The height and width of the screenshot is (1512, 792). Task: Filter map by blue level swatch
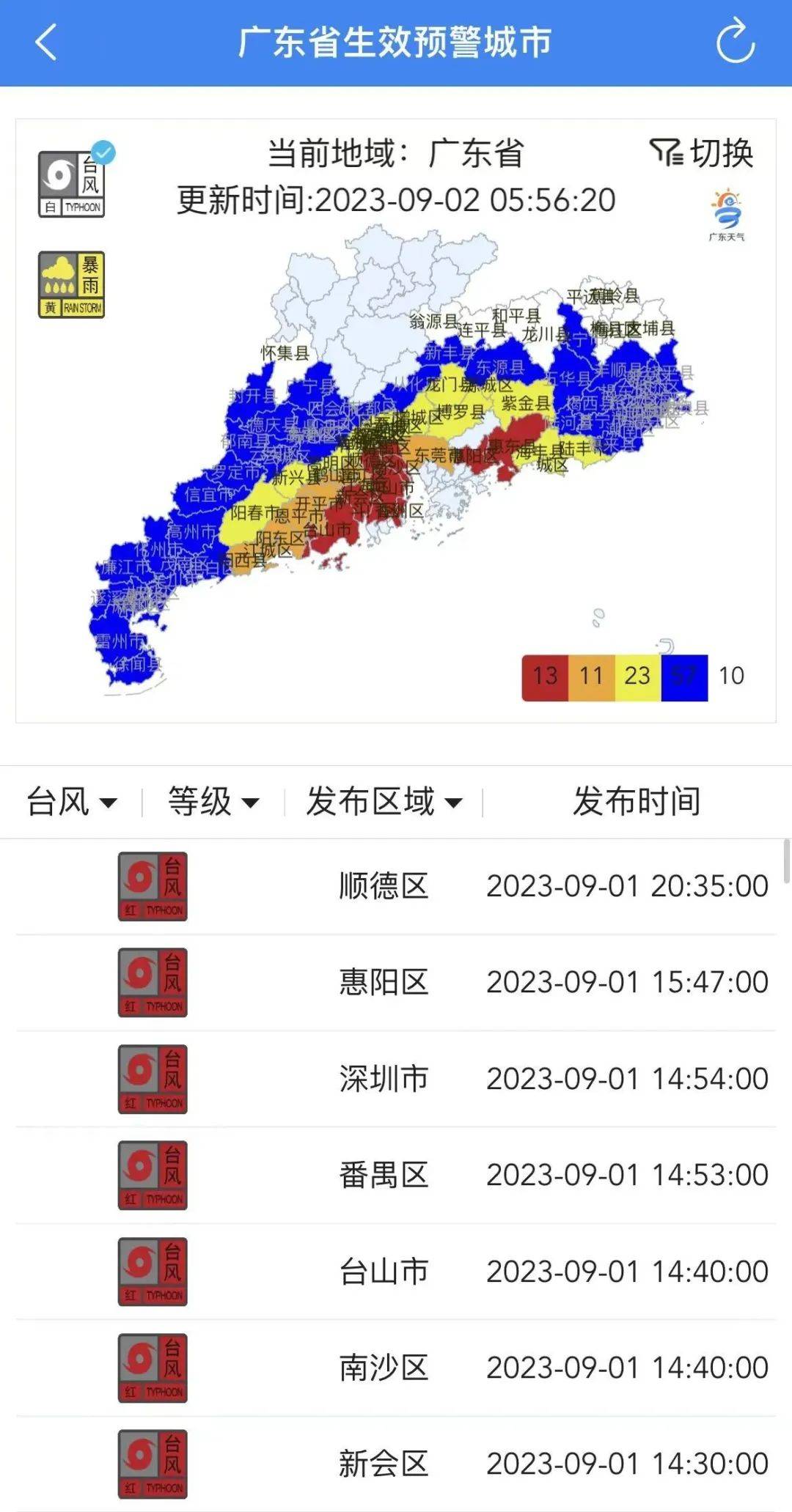pyautogui.click(x=684, y=676)
